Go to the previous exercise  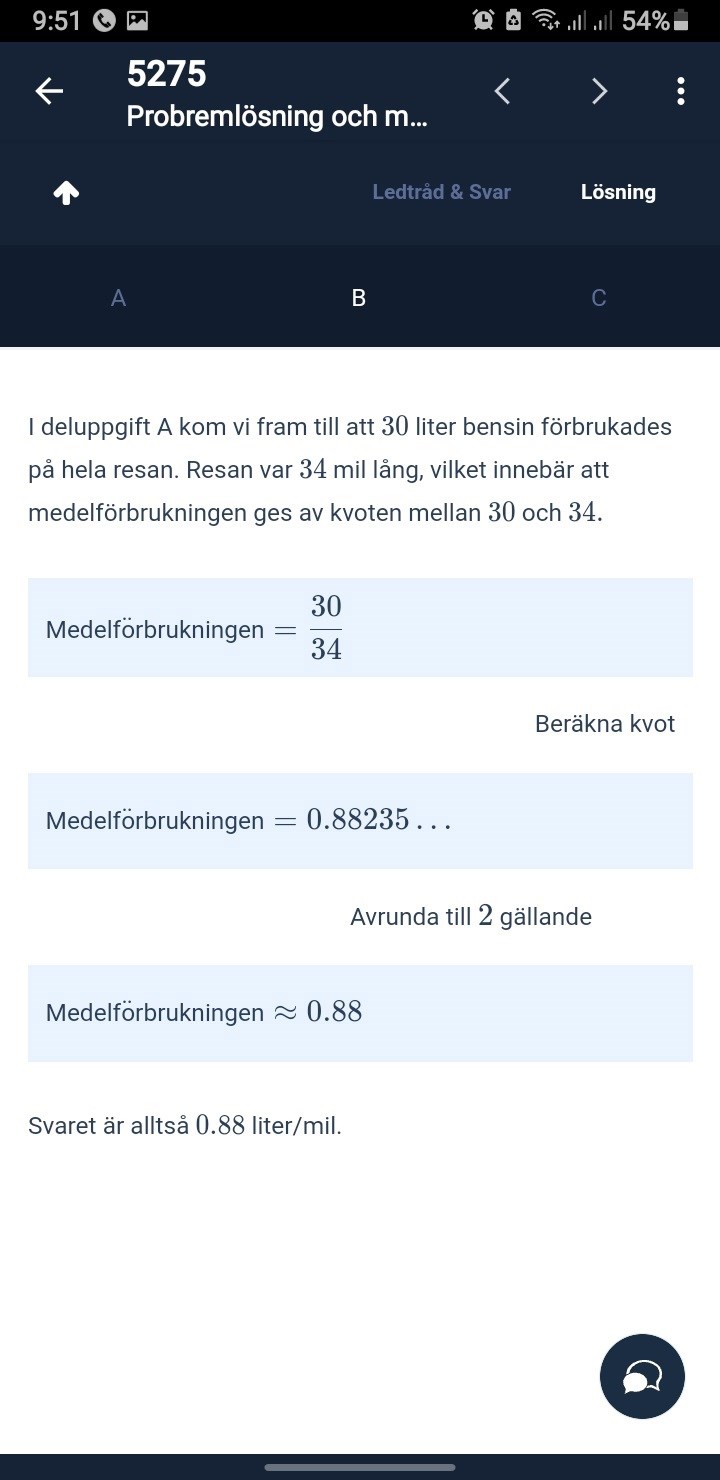pos(503,91)
